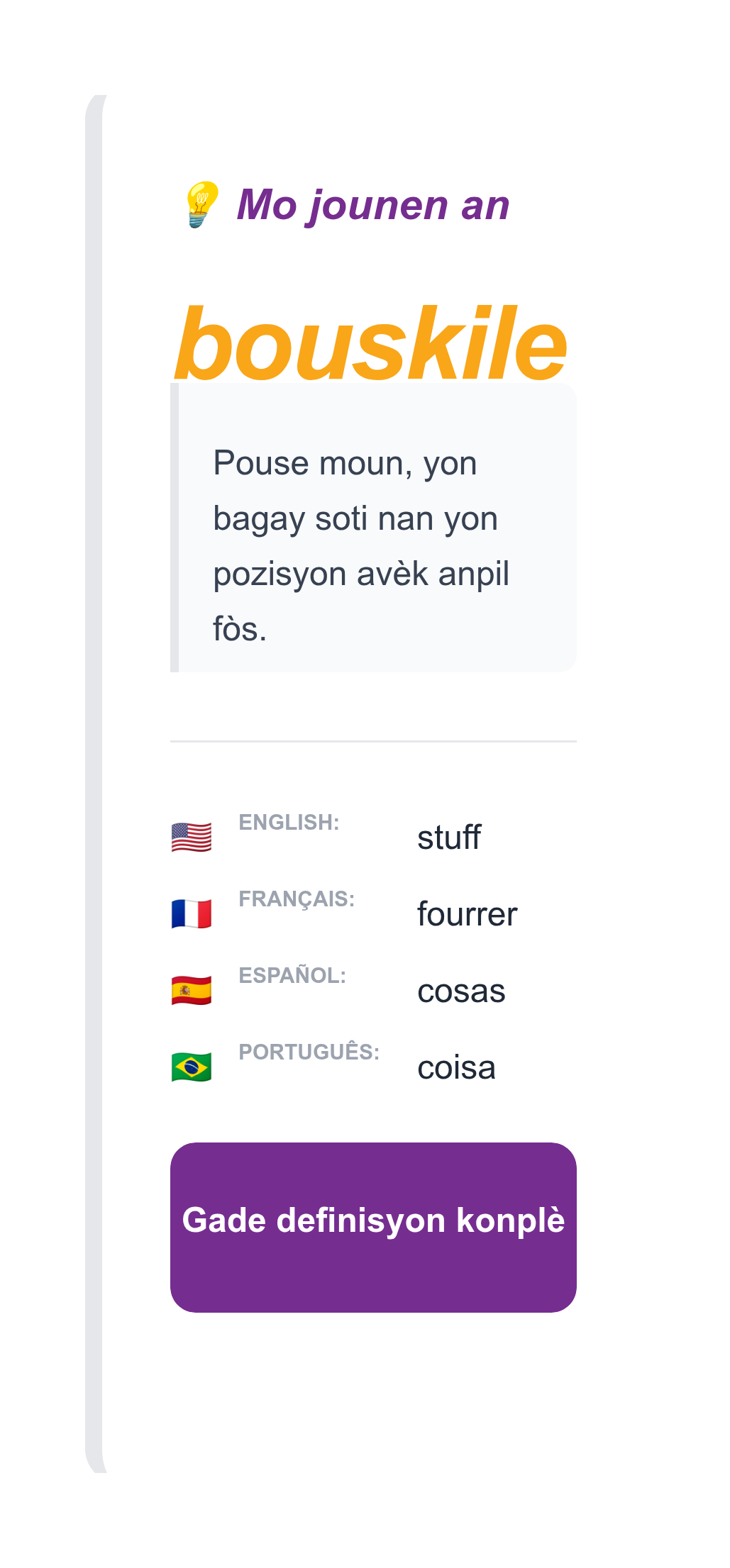The width and height of the screenshot is (730, 1568).
Task: Click the translation cosas
Action: [460, 992]
